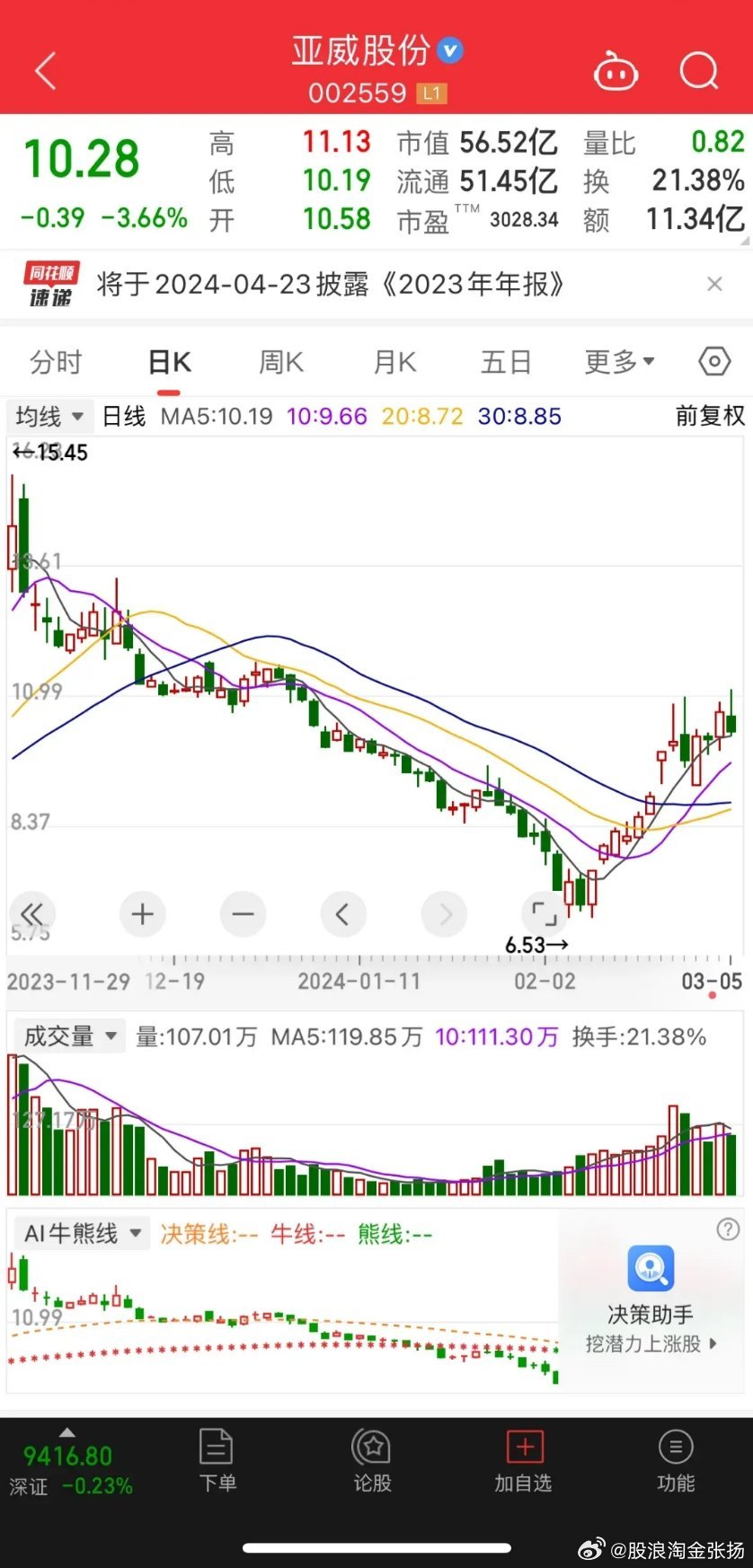Switch to 月K chart view

point(394,363)
